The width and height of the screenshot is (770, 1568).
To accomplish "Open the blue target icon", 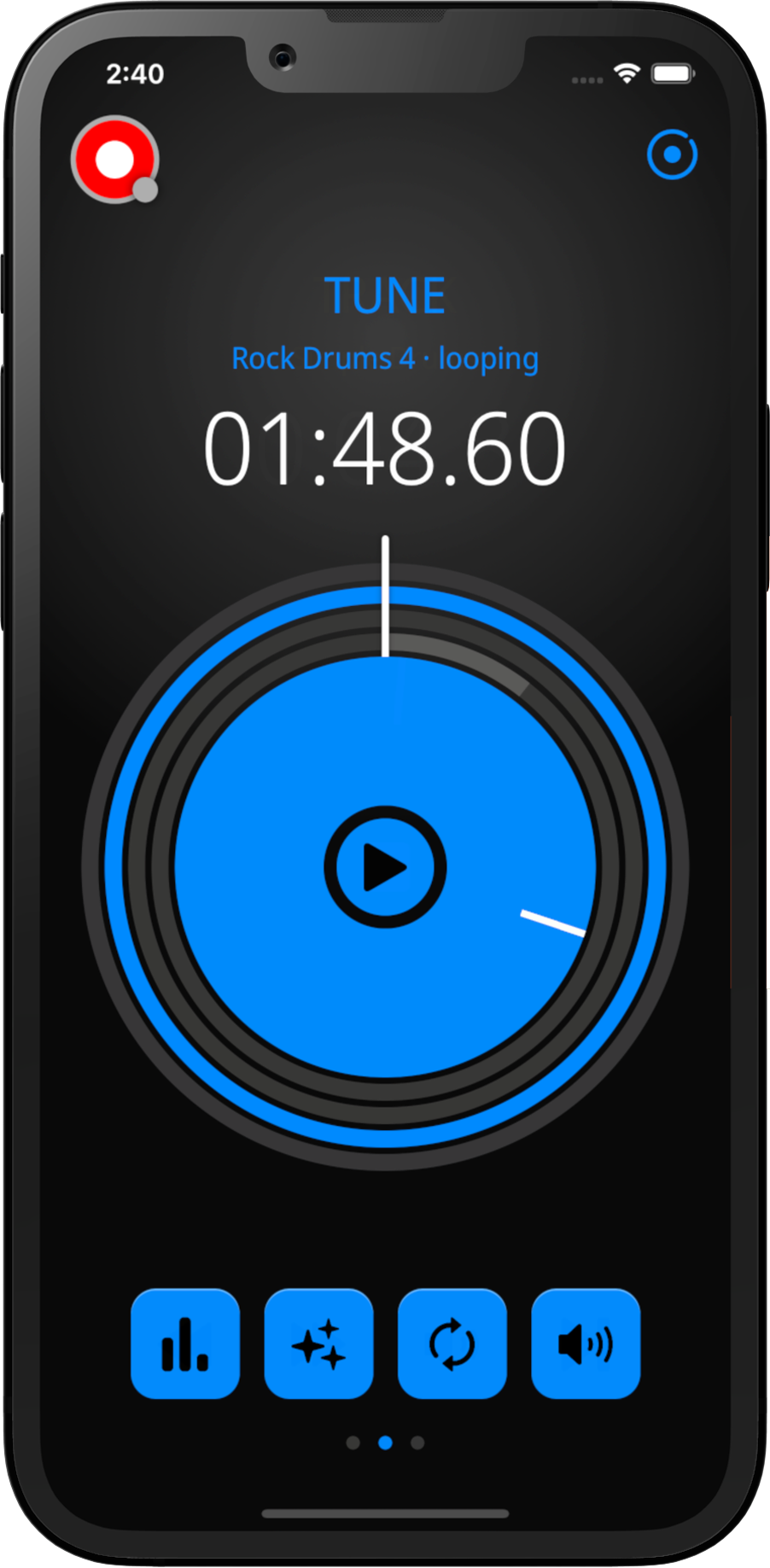I will pos(672,154).
